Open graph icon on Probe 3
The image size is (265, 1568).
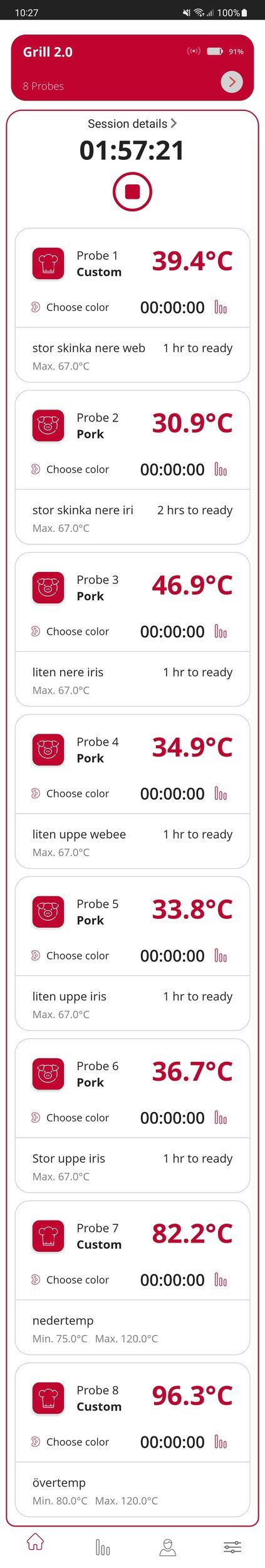point(221,631)
